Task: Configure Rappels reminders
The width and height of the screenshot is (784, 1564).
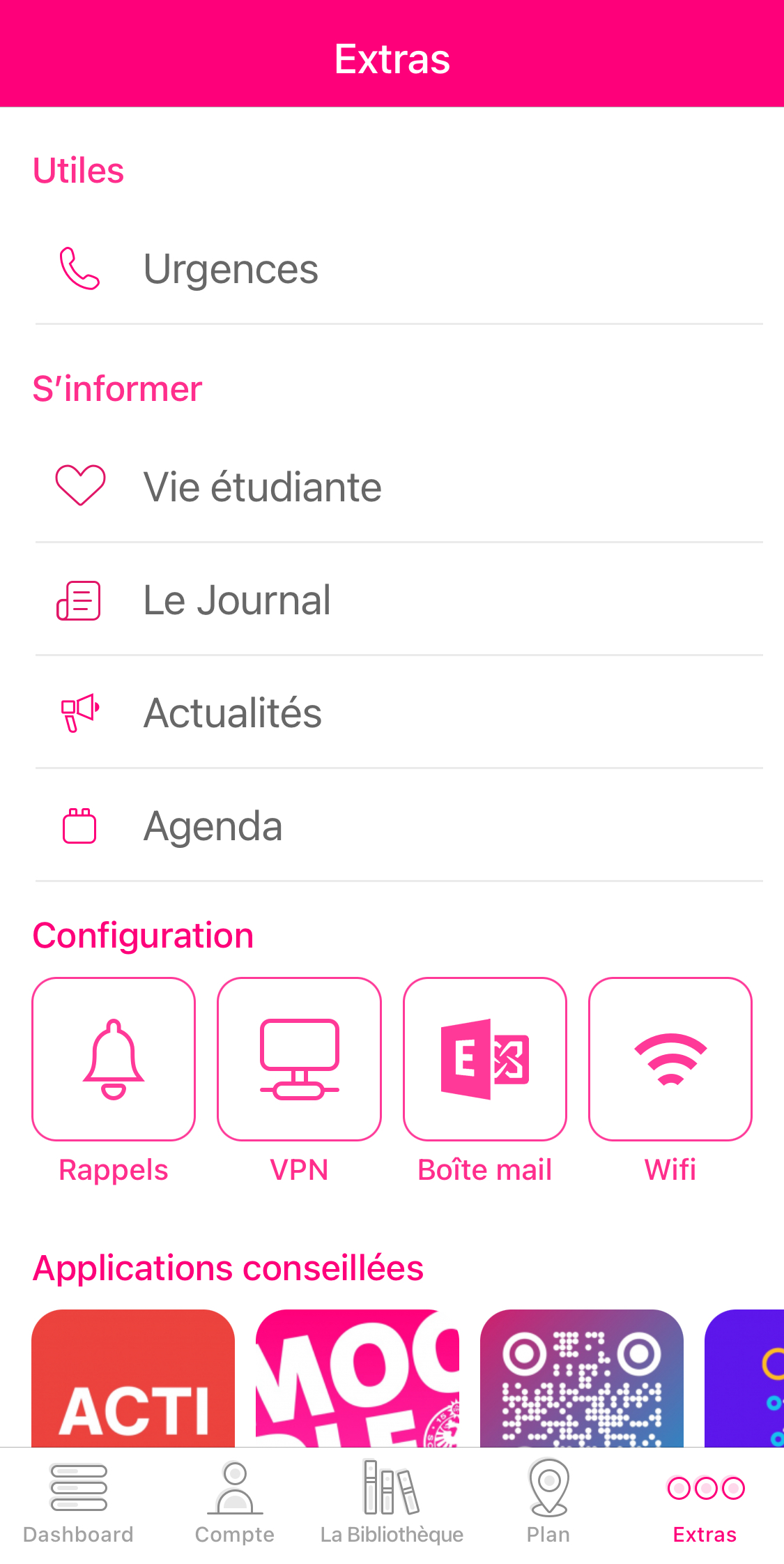Action: click(x=114, y=1059)
